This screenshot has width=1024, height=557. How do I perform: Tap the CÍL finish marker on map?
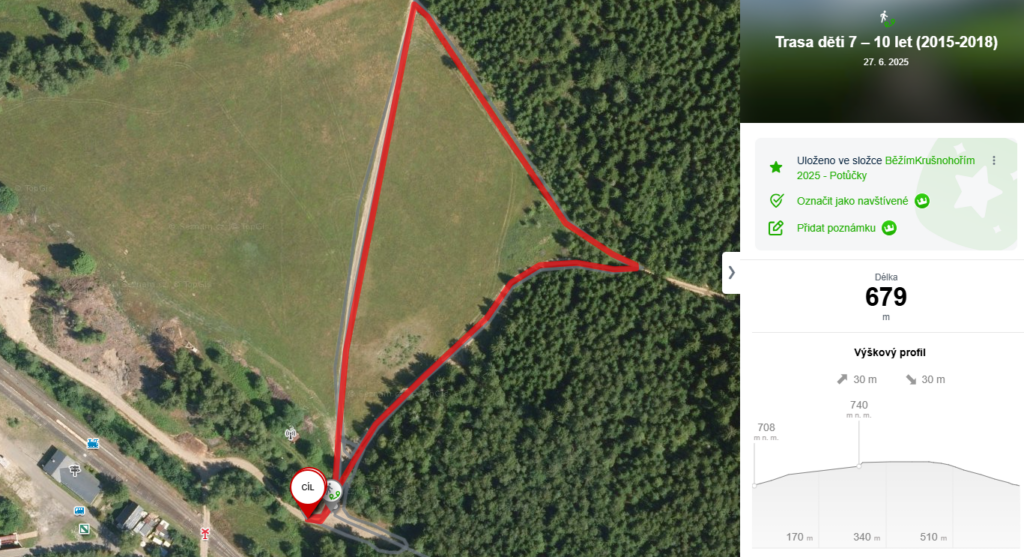click(308, 488)
